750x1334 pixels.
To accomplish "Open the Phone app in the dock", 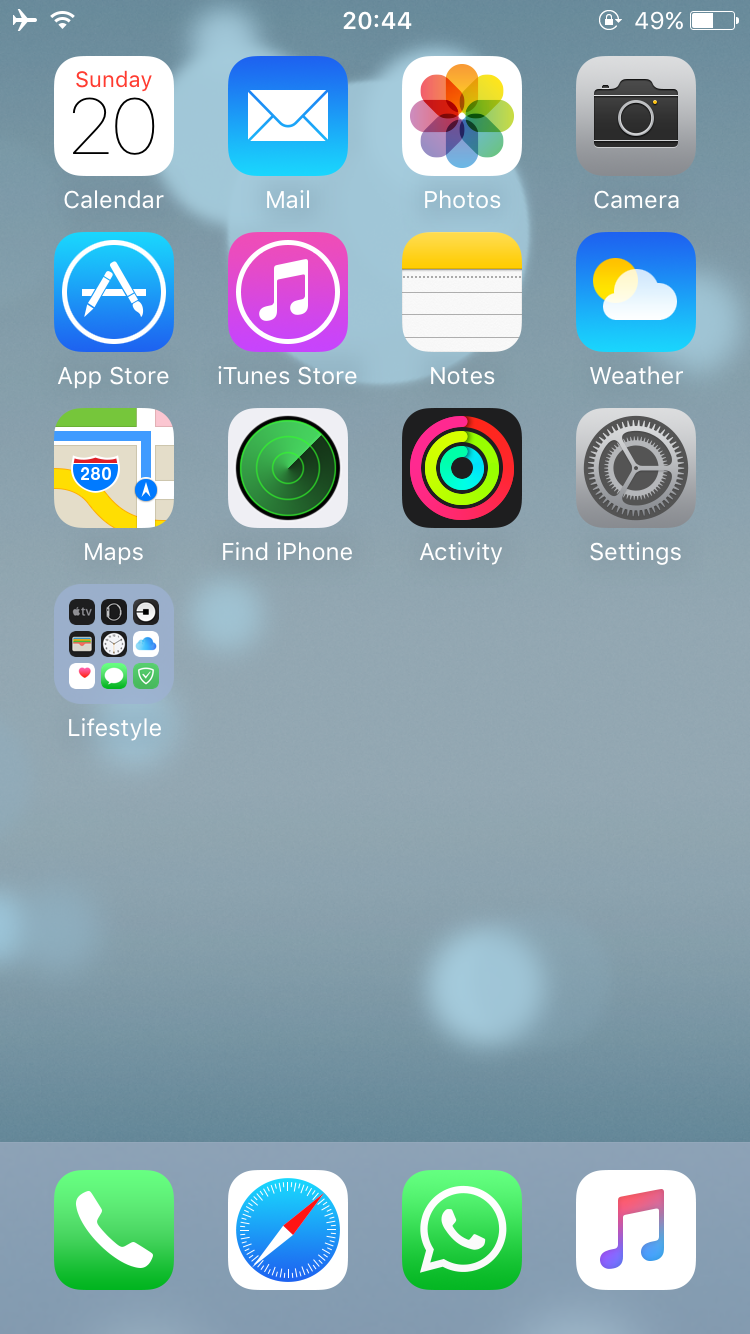I will tap(114, 1230).
